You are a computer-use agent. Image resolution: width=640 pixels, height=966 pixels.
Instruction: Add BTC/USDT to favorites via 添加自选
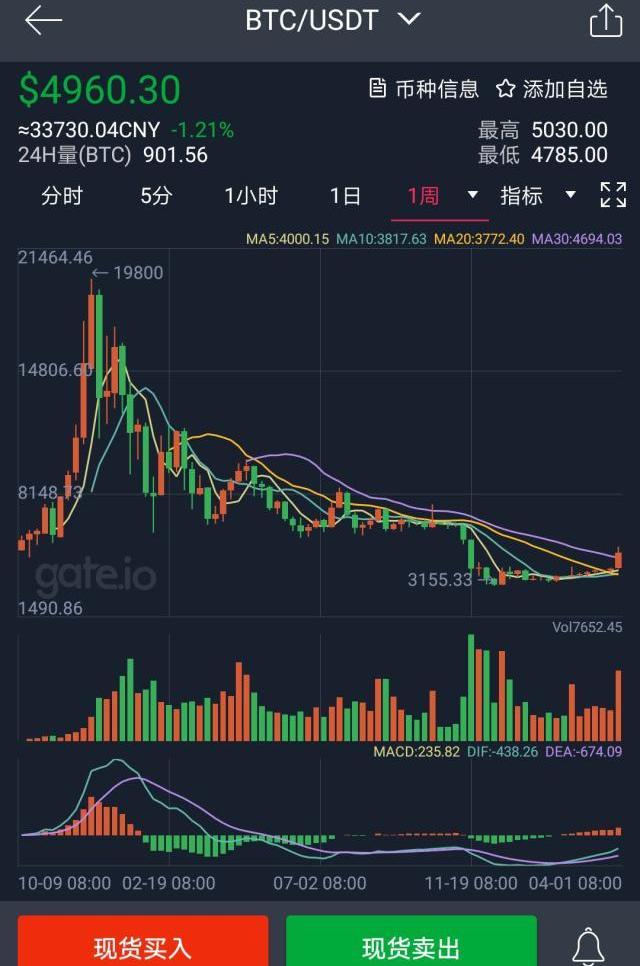click(x=552, y=89)
